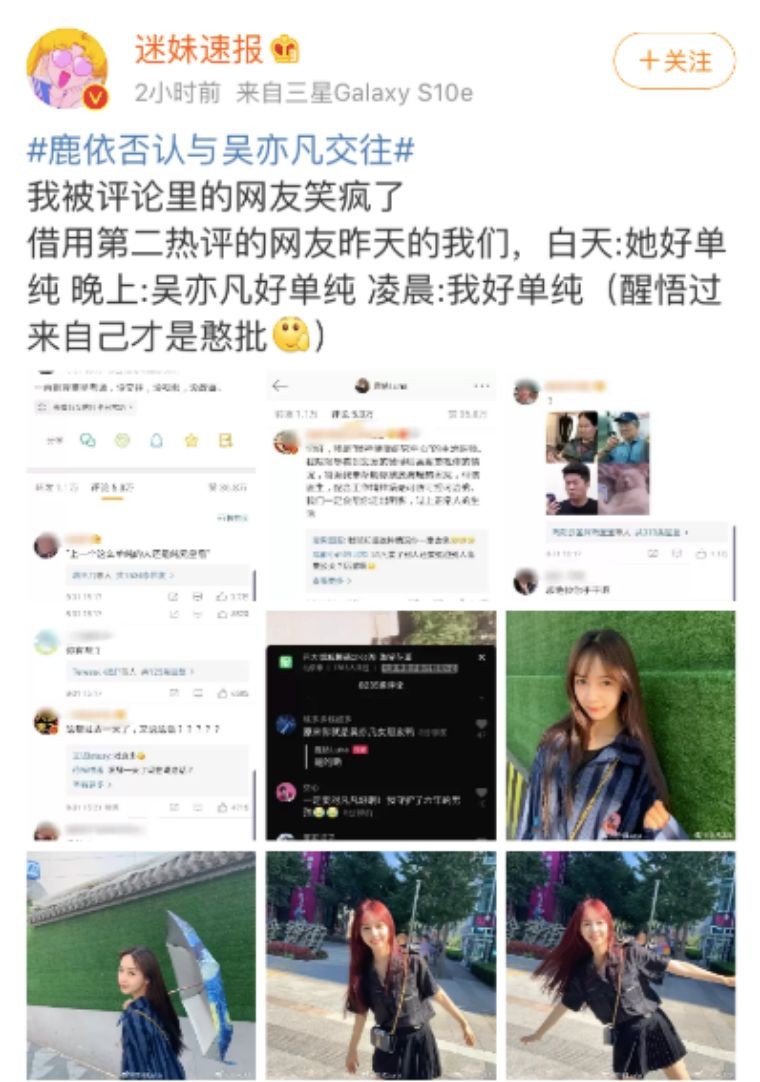Open last photo of girl with arms out

coord(620,965)
